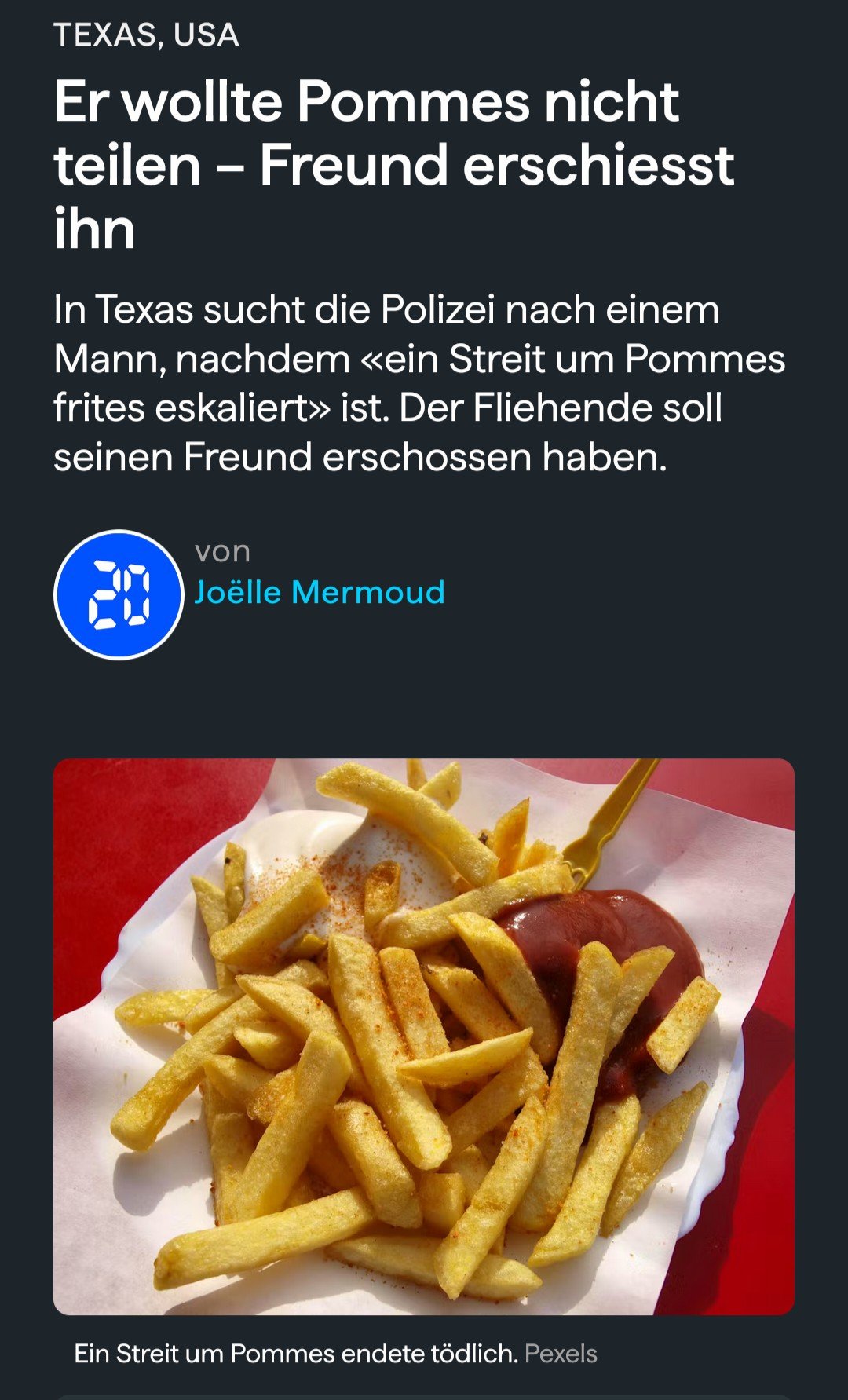Open author Joëlle Mermoud's profile link
848x1400 pixels.
pos(319,592)
